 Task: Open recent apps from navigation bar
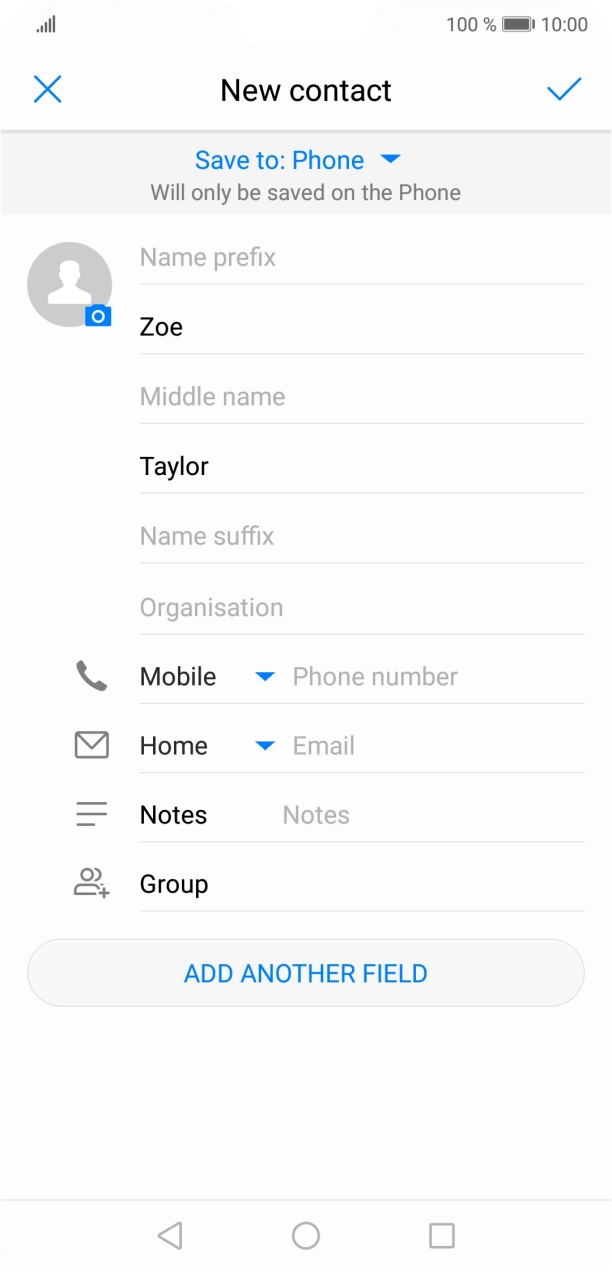441,1236
